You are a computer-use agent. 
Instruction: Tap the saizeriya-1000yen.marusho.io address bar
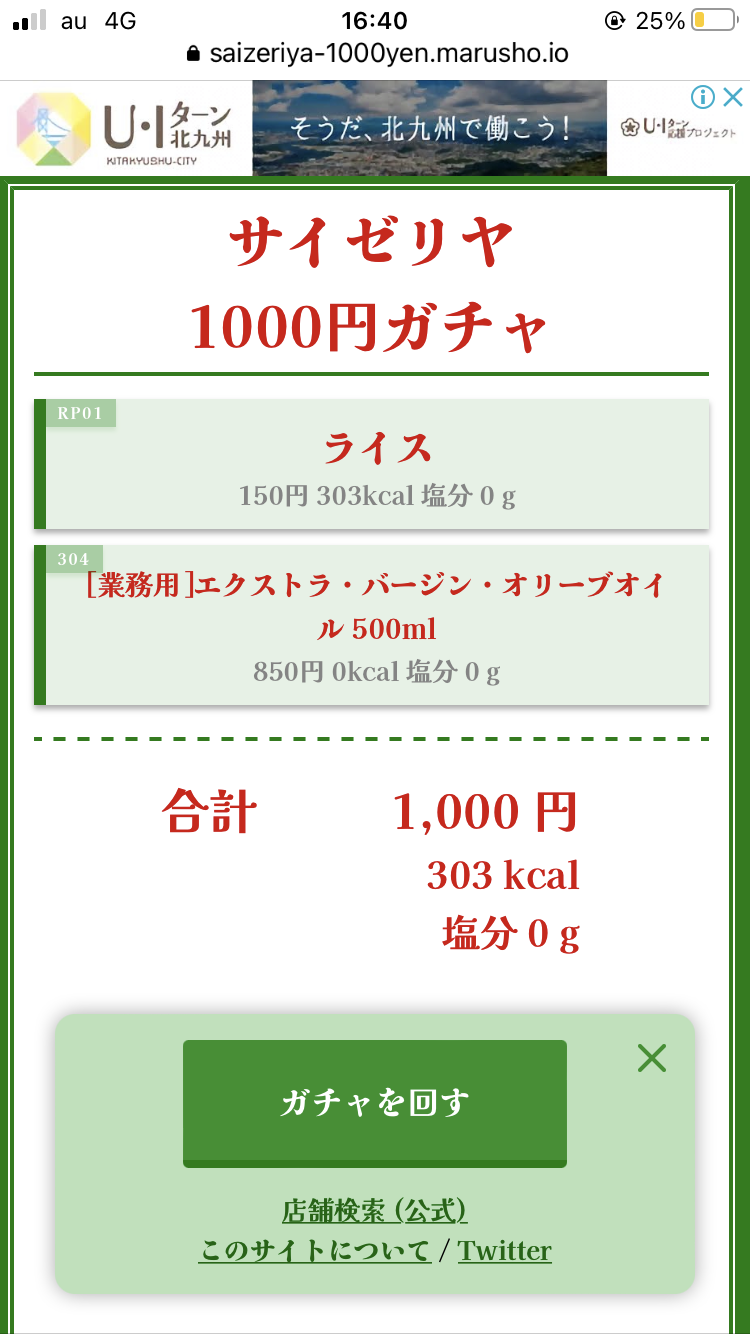pos(376,53)
